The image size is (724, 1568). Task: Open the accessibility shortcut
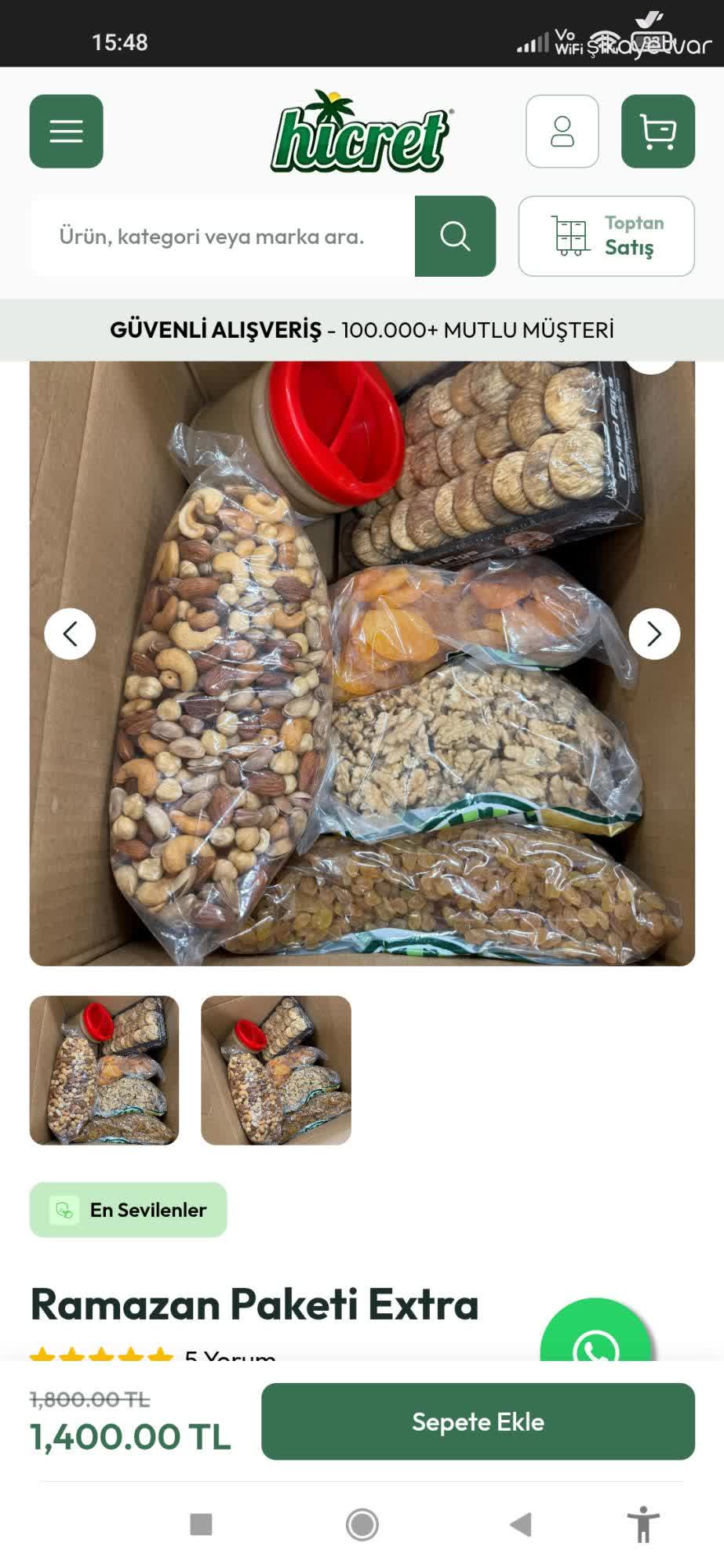pyautogui.click(x=642, y=1524)
